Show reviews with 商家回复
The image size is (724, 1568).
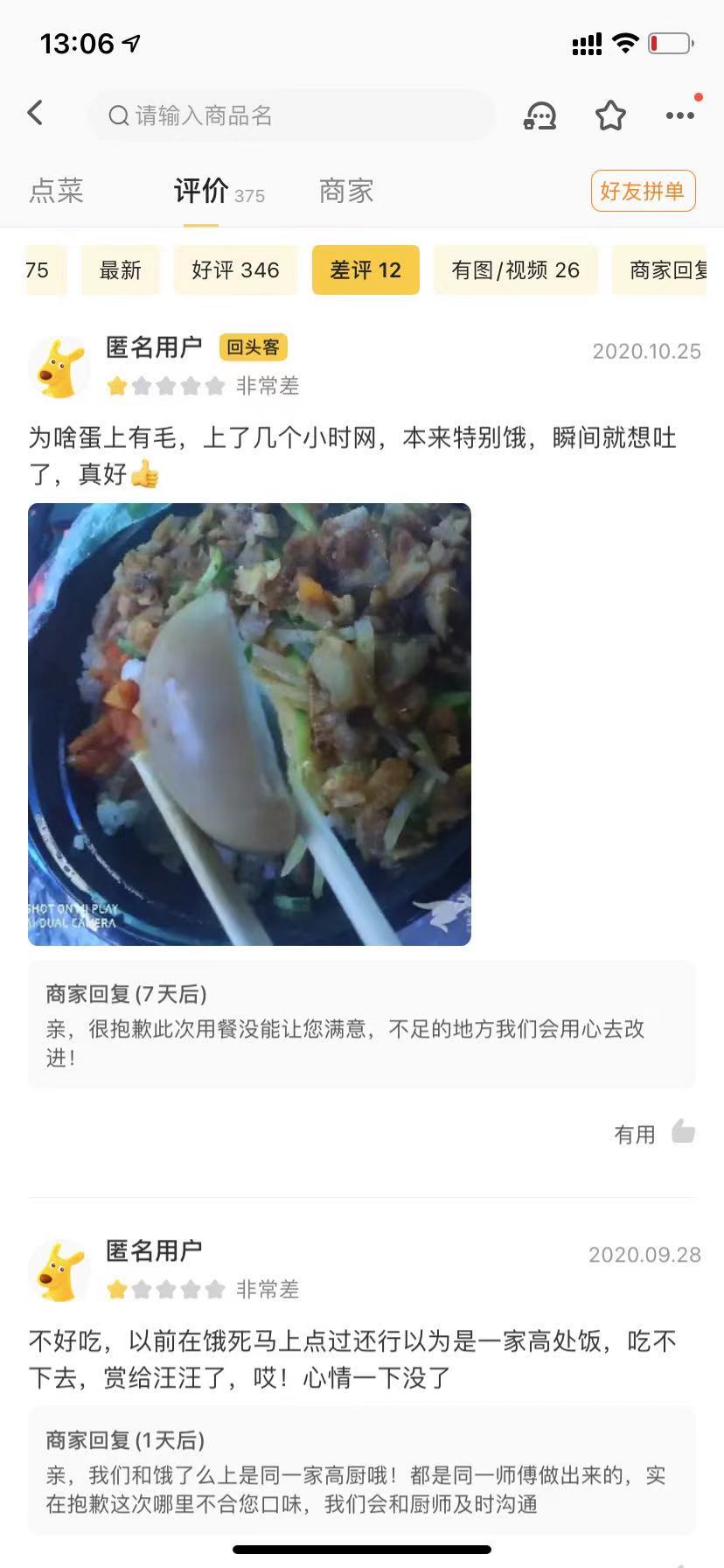point(666,270)
